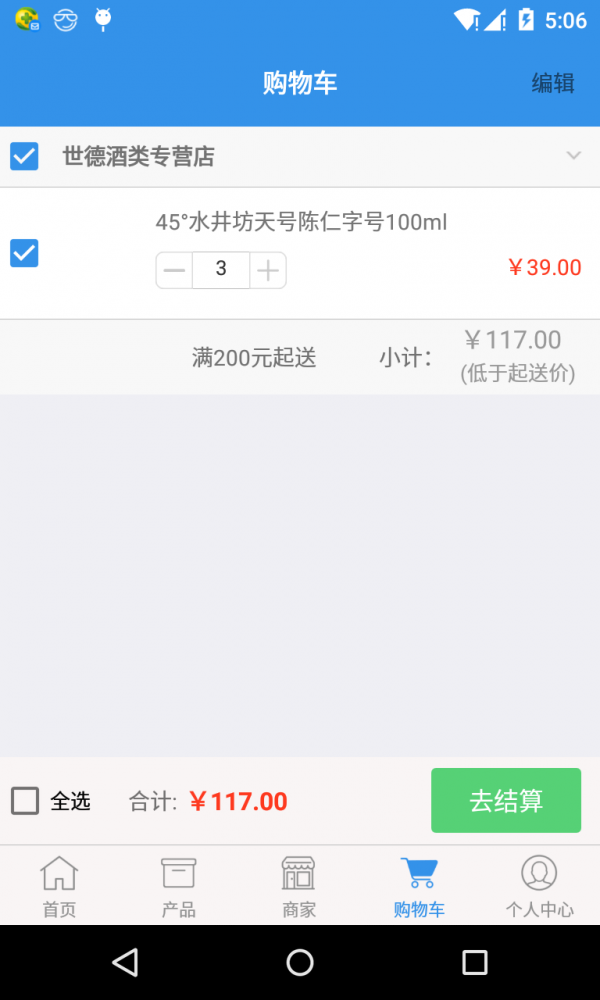Collapse the 世德酒类专营店 store section
Viewport: 600px width, 1000px height.
coord(573,155)
